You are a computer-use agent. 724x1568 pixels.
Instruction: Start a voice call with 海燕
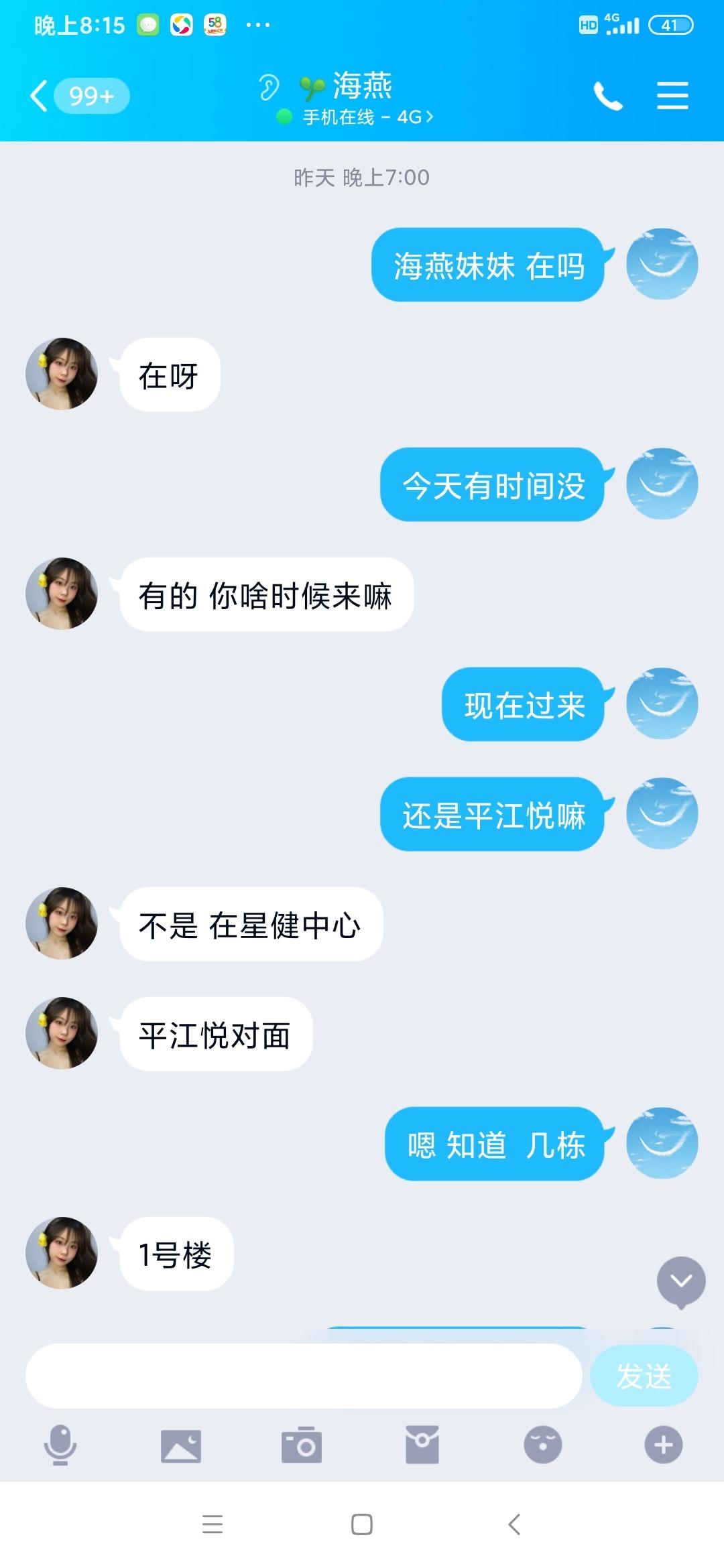coord(607,96)
